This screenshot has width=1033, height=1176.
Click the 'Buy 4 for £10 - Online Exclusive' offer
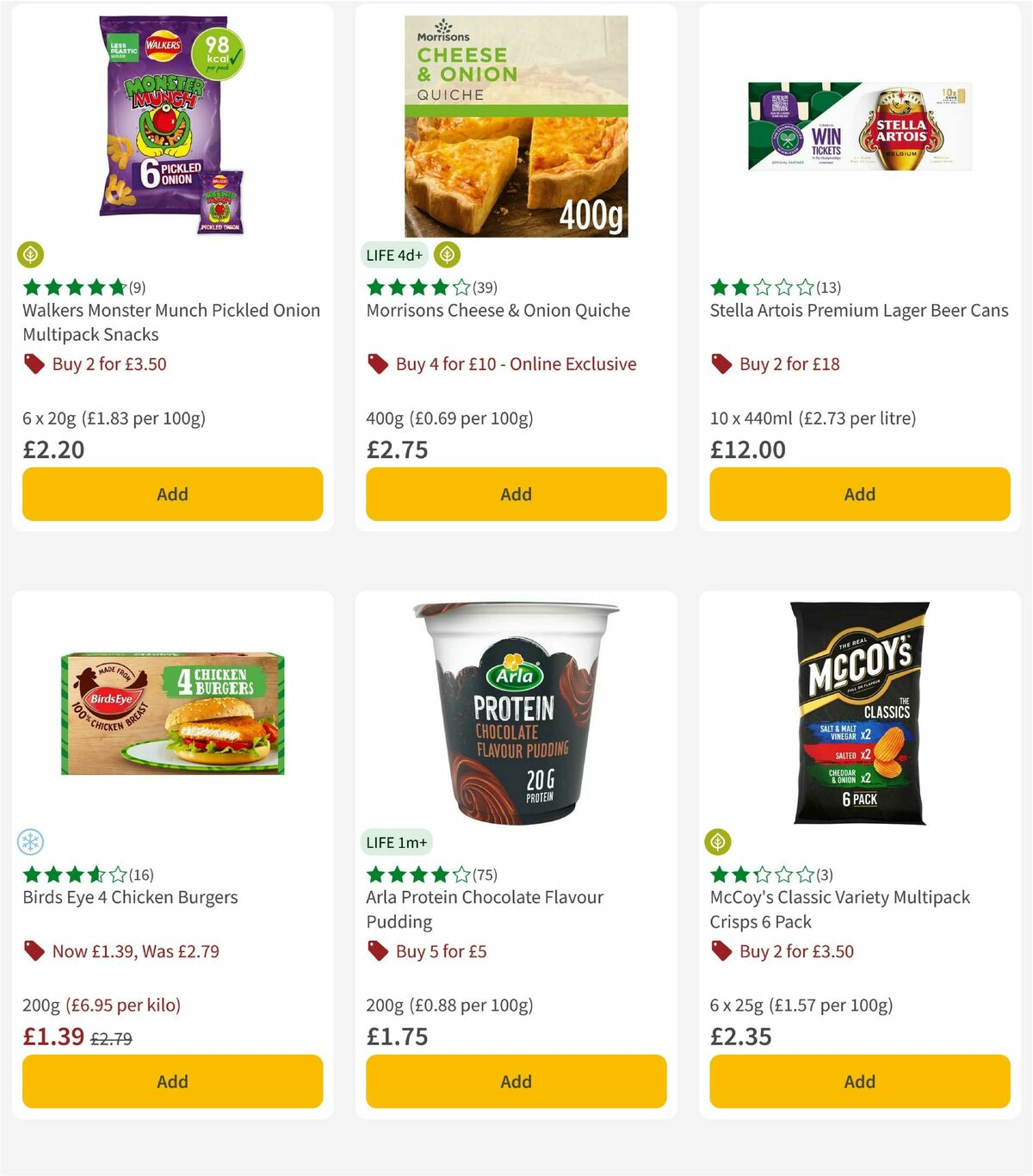(515, 364)
